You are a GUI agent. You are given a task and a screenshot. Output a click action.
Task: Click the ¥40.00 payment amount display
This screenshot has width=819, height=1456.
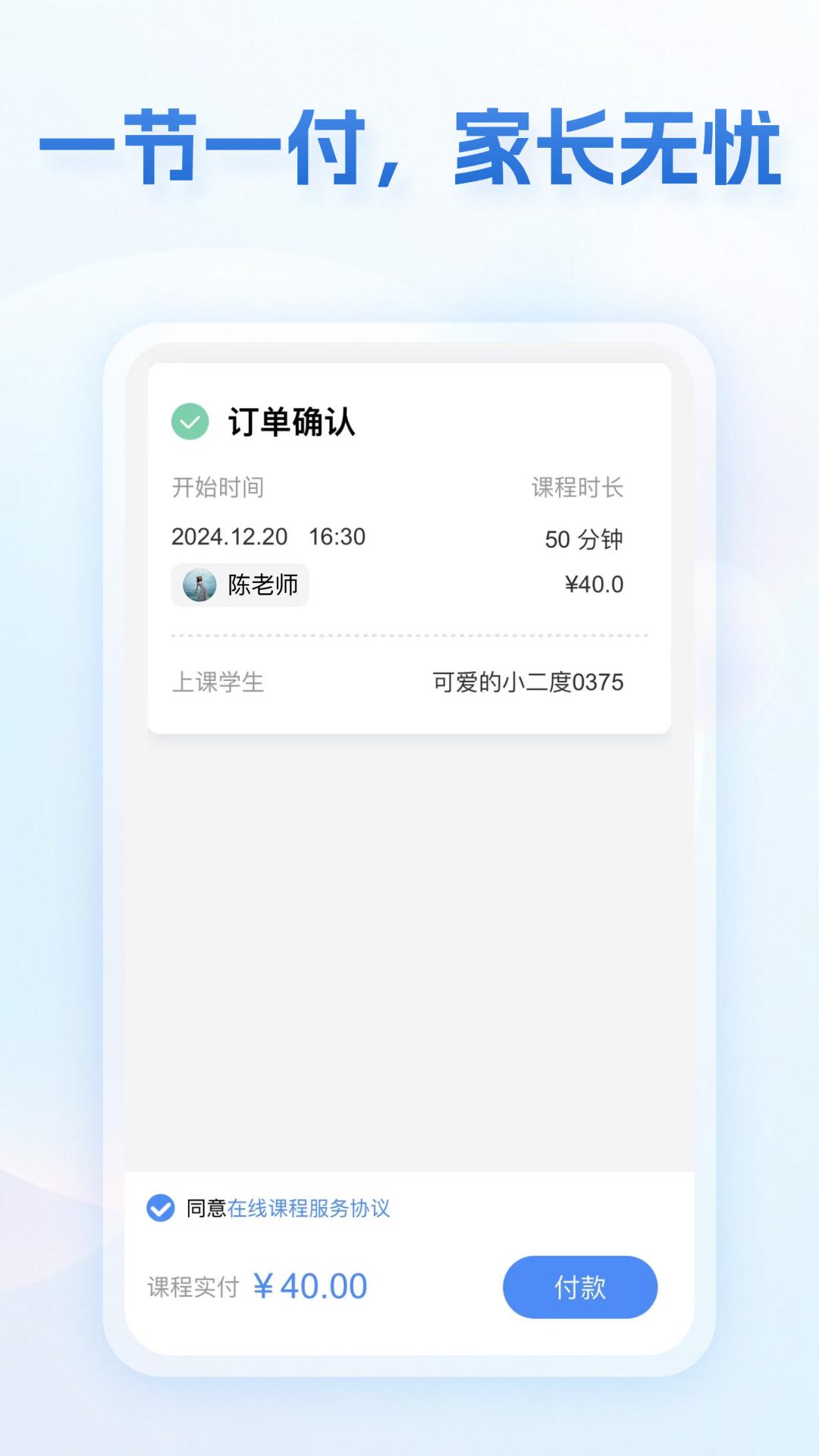[311, 1285]
